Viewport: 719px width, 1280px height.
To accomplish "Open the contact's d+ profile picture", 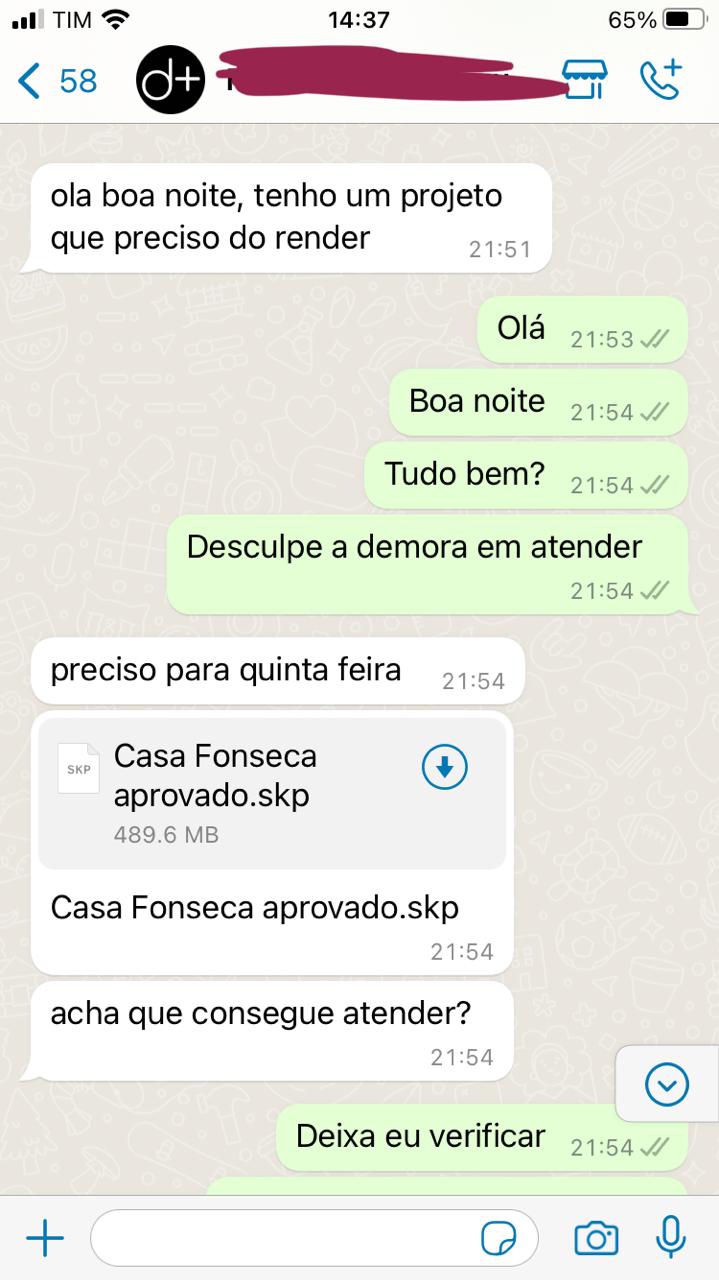I will click(170, 80).
